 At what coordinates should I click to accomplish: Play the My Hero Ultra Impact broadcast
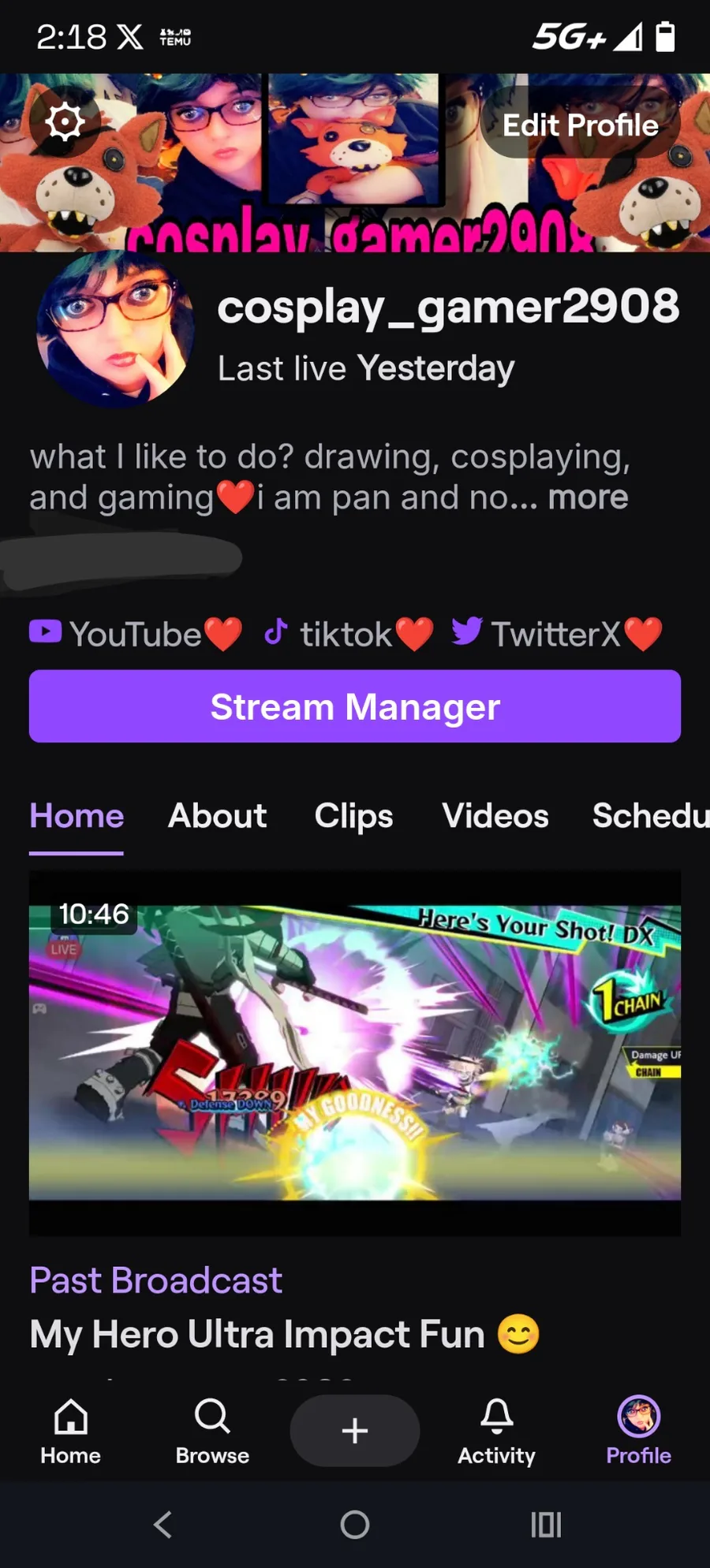(355, 1052)
